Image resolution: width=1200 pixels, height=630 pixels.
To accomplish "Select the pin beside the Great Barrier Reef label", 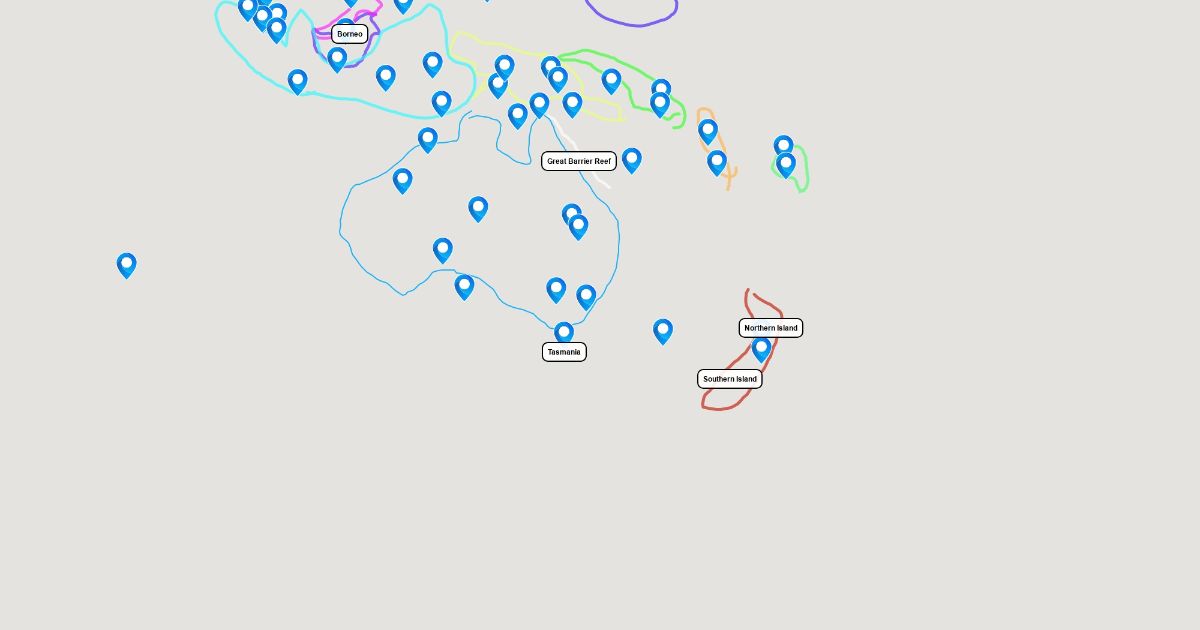I will click(632, 159).
